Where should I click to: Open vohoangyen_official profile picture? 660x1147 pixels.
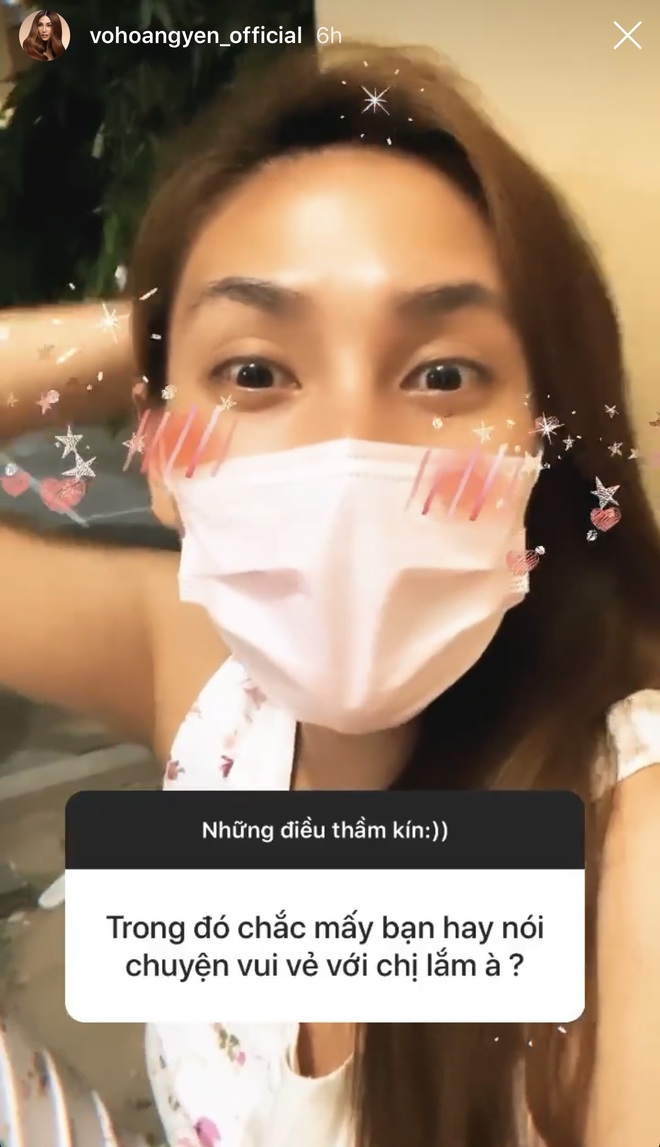[x=45, y=36]
